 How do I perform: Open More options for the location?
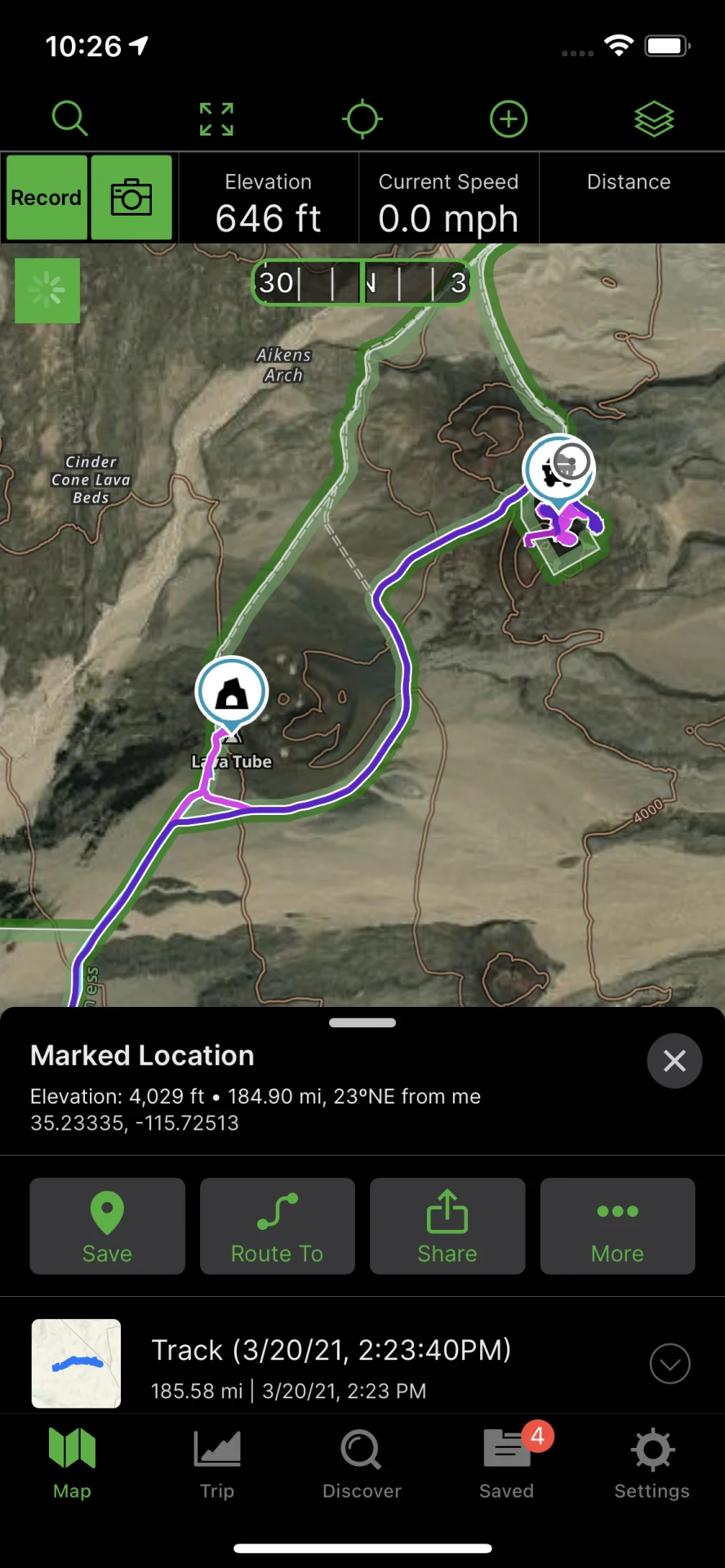617,1226
